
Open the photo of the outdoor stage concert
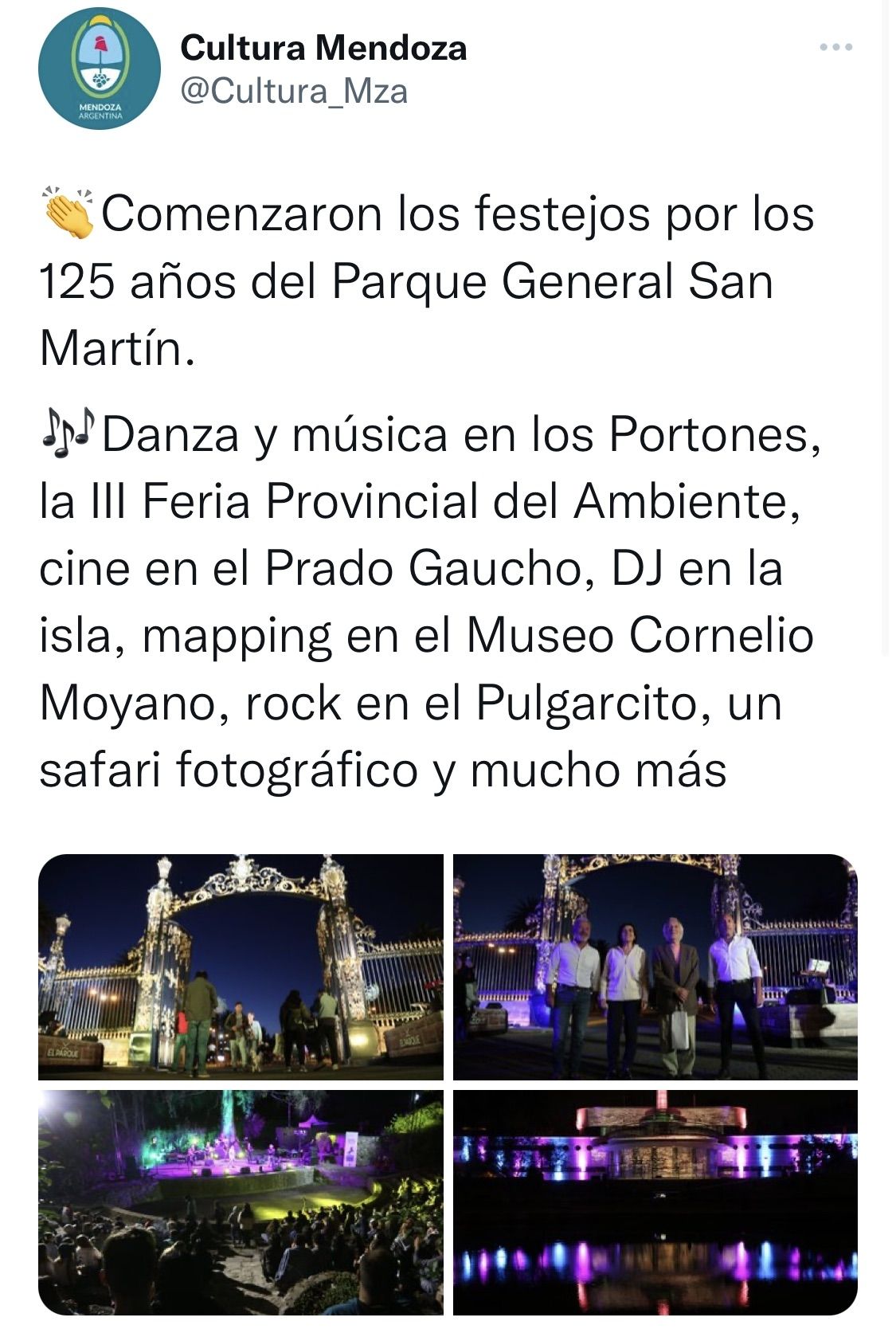coord(241,1202)
